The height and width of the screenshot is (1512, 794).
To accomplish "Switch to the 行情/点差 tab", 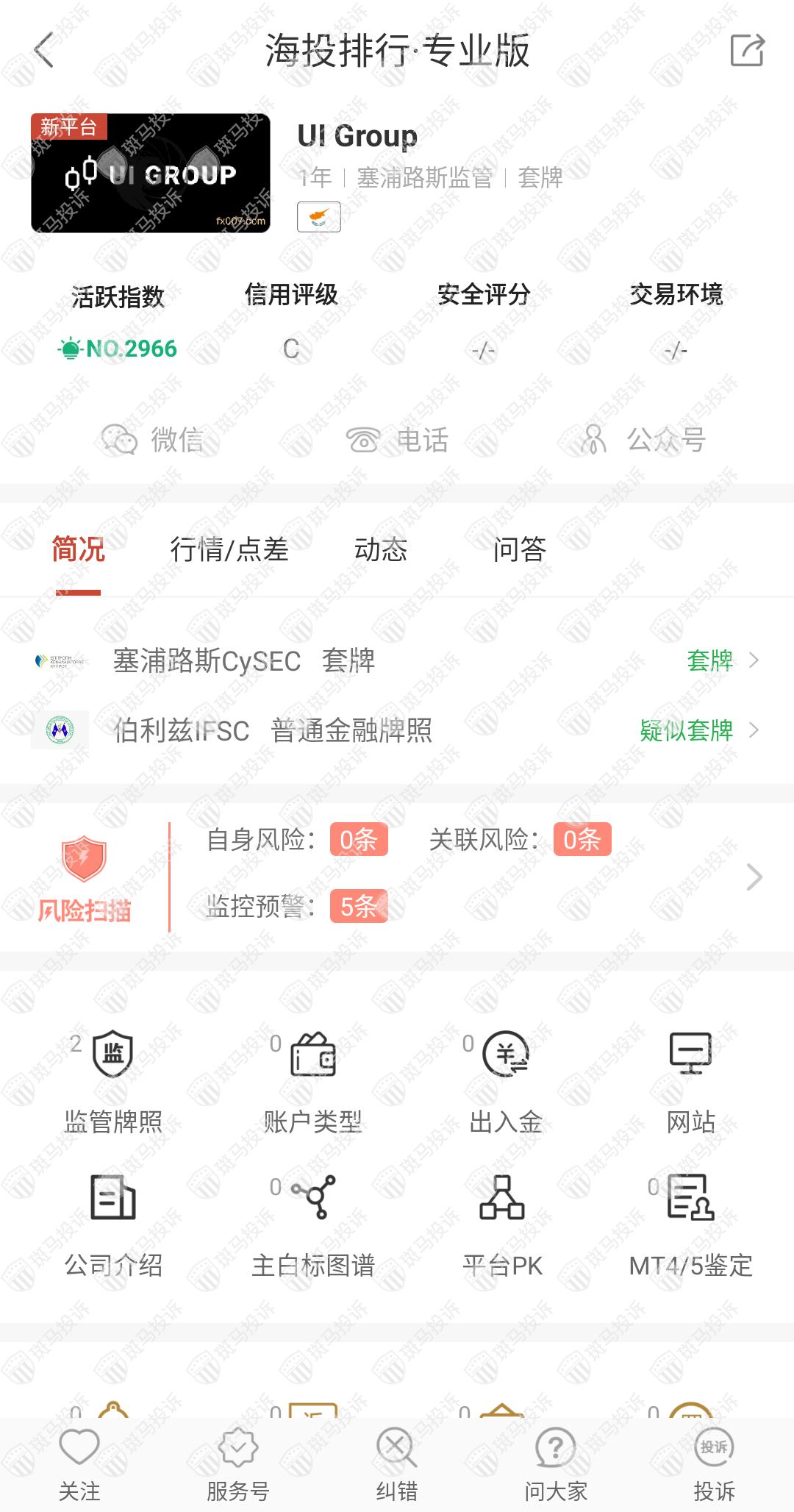I will [x=229, y=549].
